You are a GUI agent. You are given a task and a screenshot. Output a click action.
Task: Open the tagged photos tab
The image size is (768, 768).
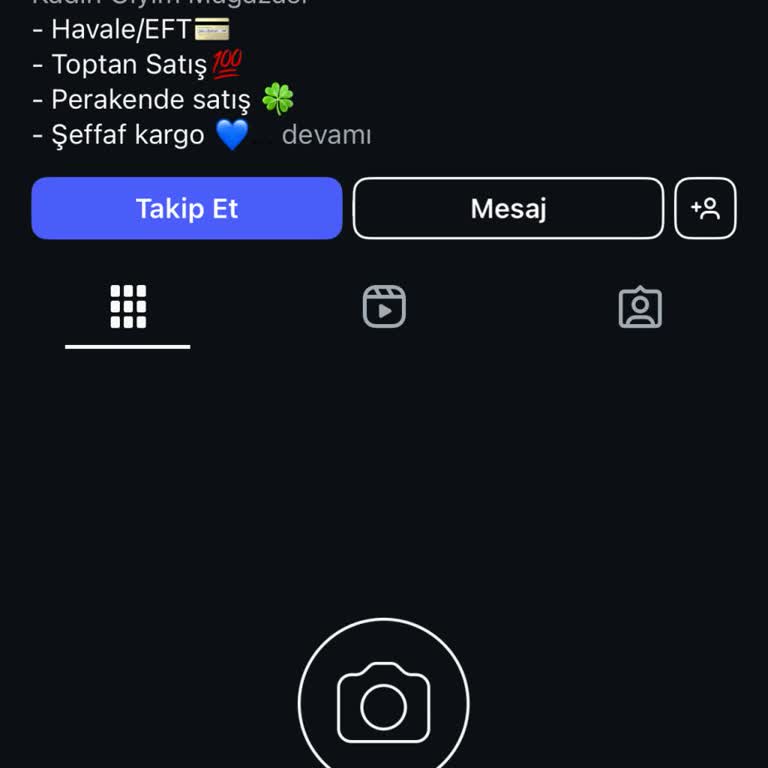[x=640, y=307]
